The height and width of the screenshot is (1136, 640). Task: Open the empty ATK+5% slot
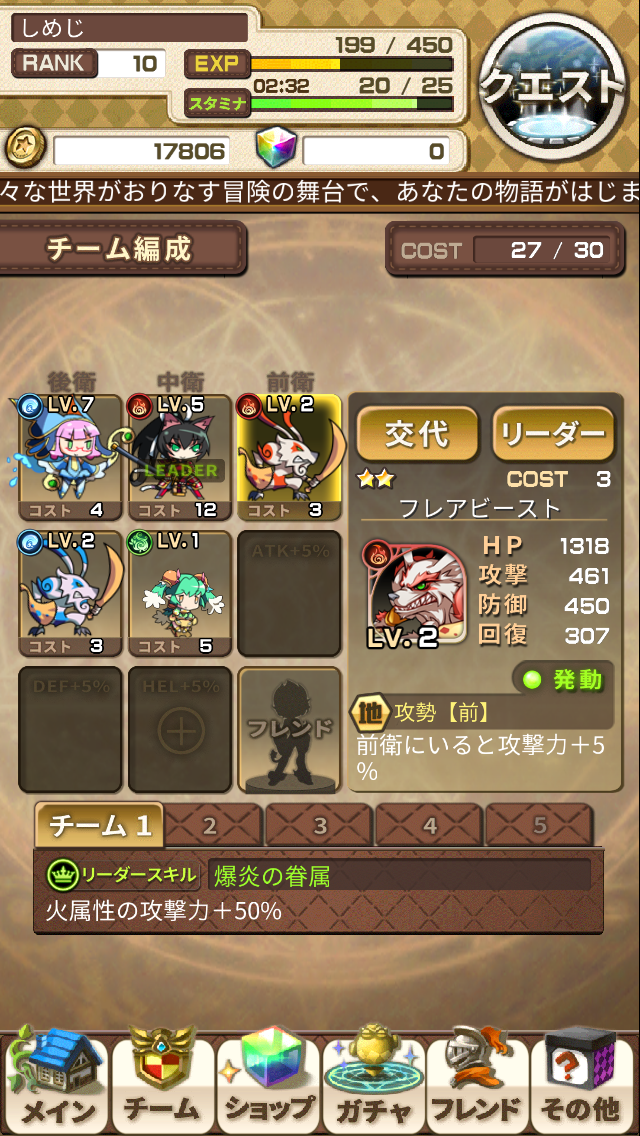289,593
